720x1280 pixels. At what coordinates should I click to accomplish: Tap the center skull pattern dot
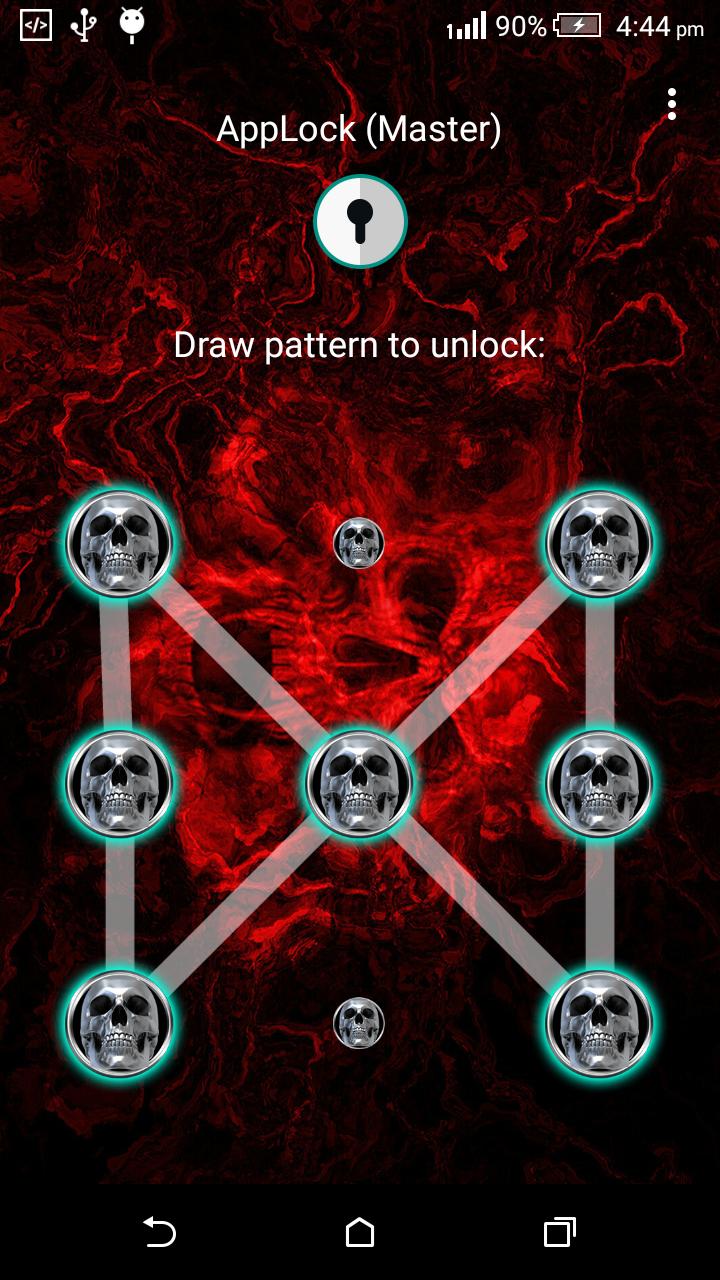point(359,783)
